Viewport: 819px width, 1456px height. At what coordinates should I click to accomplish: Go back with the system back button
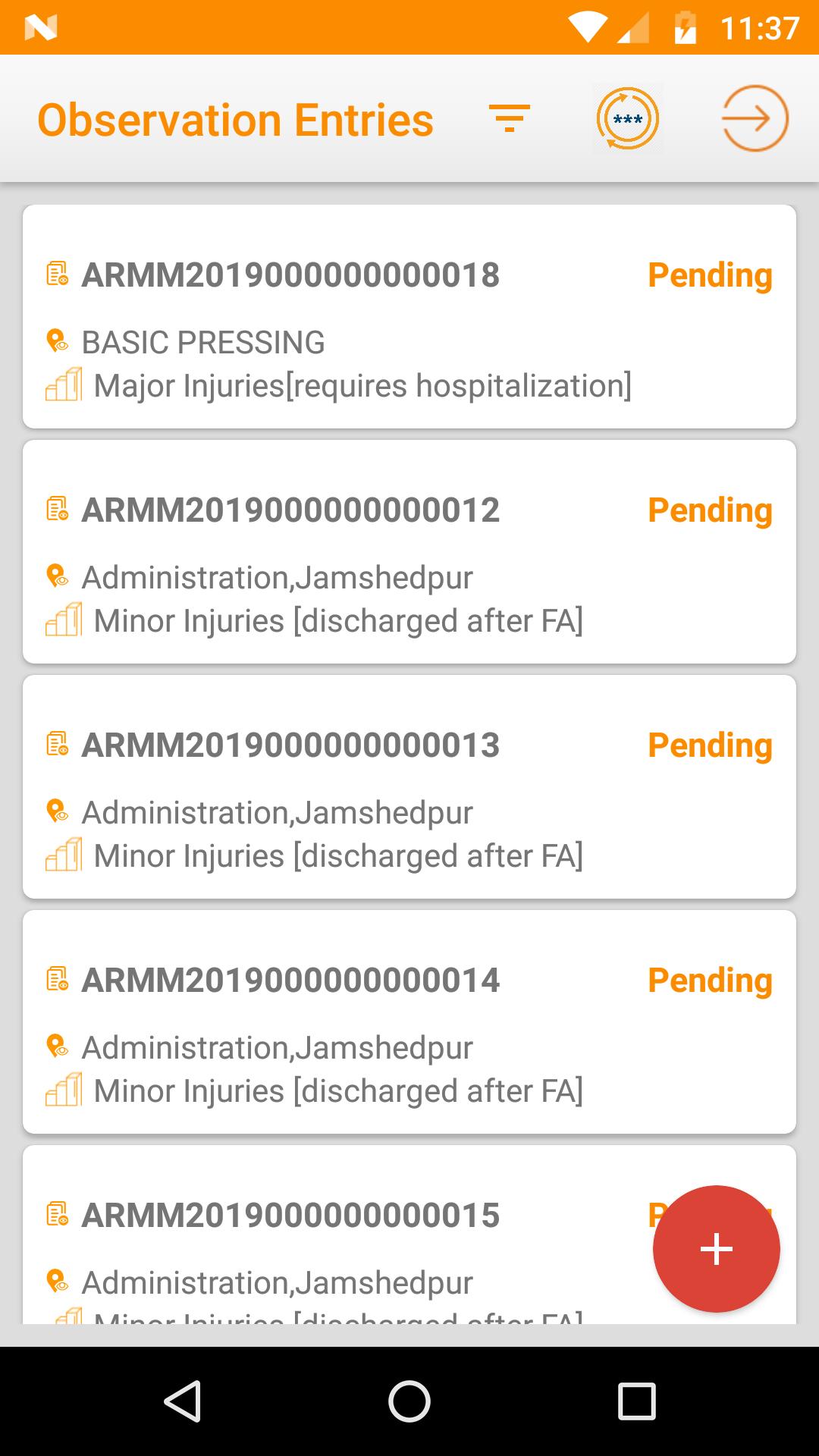pyautogui.click(x=183, y=1401)
